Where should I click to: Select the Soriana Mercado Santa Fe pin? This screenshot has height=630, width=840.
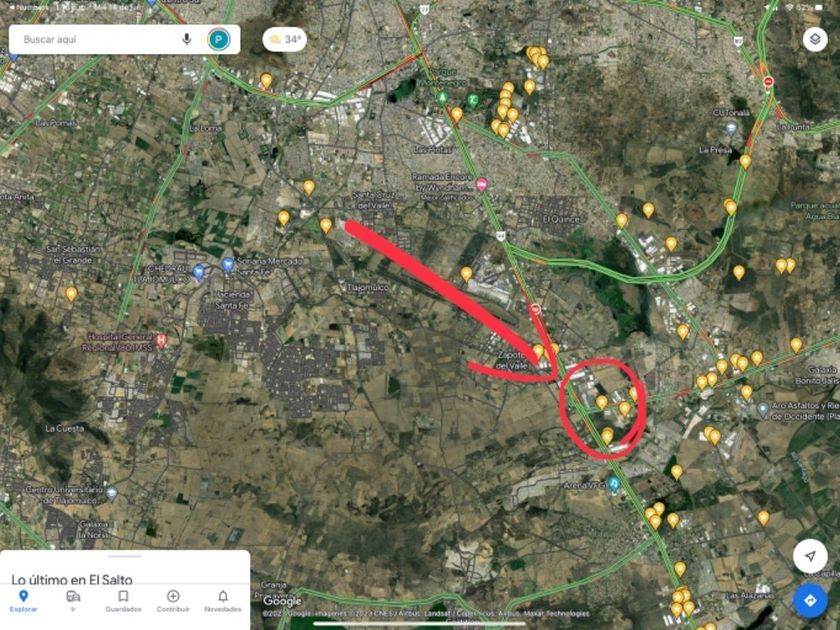(x=228, y=265)
